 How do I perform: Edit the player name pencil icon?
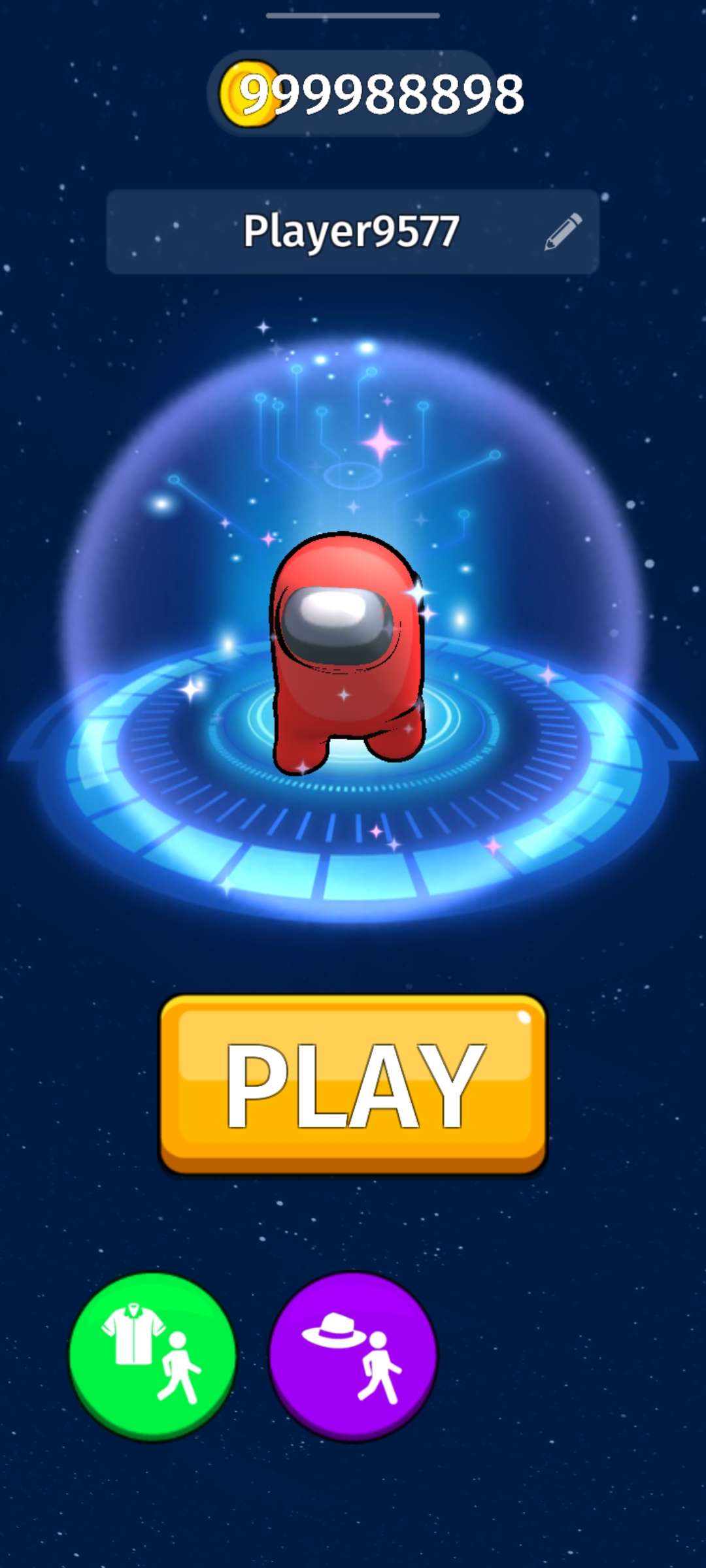[x=563, y=231]
